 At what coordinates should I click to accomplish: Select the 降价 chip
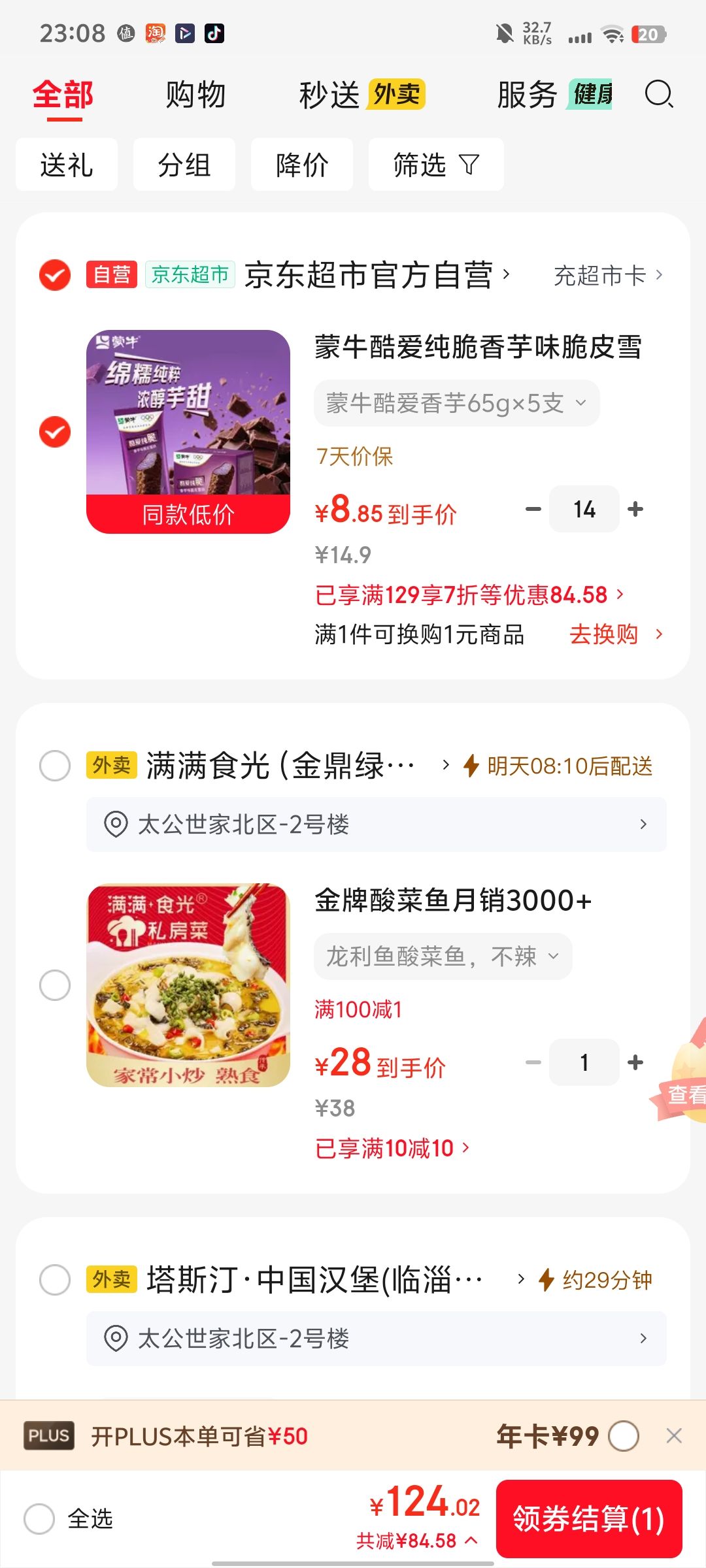pyautogui.click(x=302, y=165)
